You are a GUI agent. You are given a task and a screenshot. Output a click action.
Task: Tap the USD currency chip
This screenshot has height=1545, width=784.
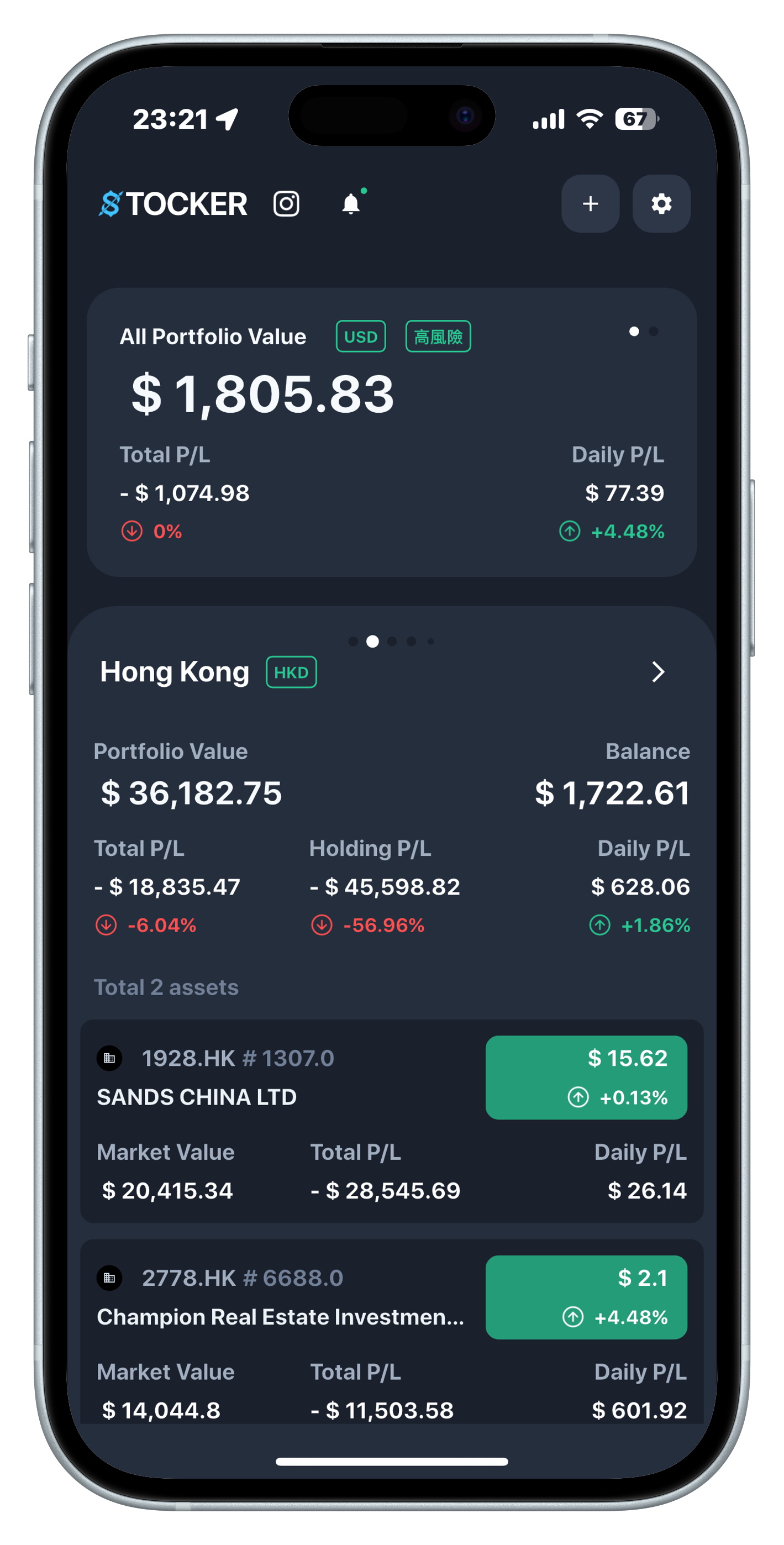click(361, 337)
